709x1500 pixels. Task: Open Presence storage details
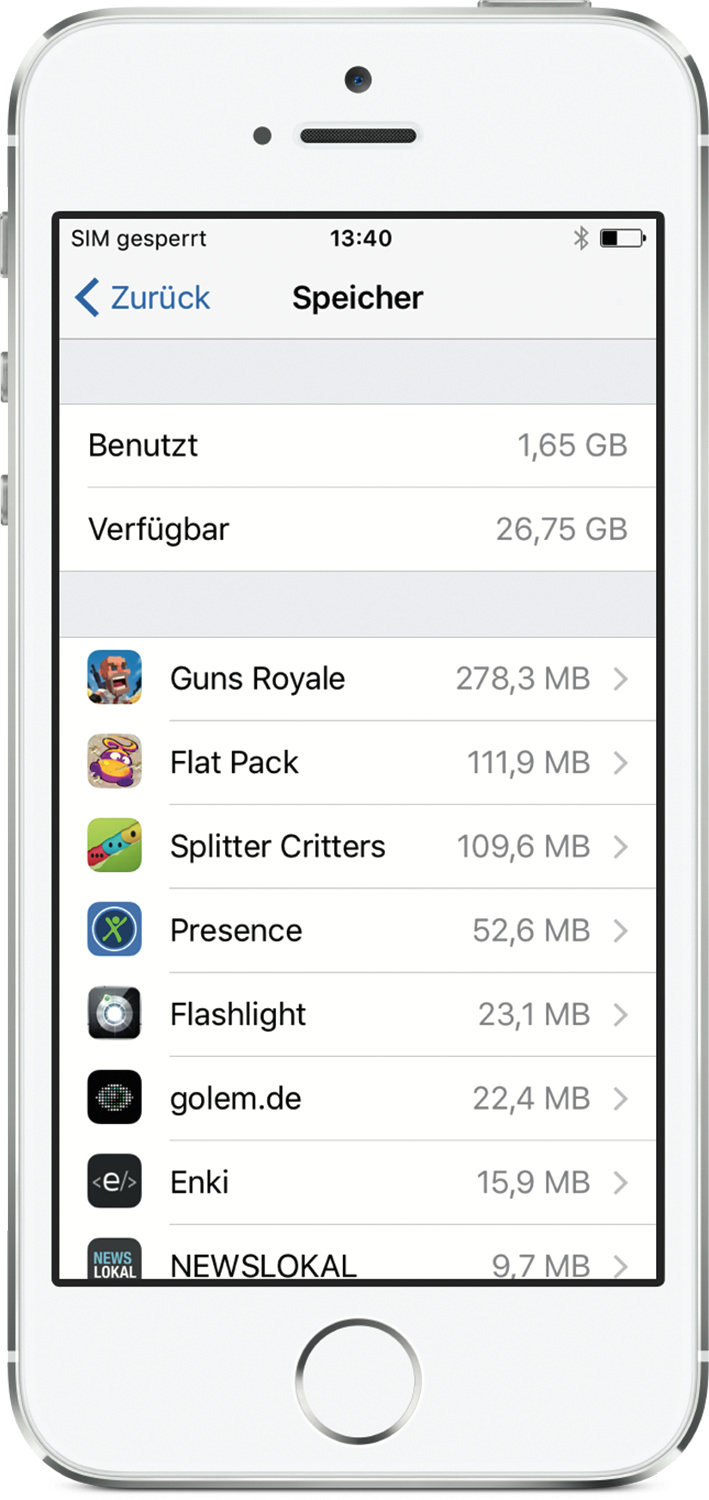(357, 931)
